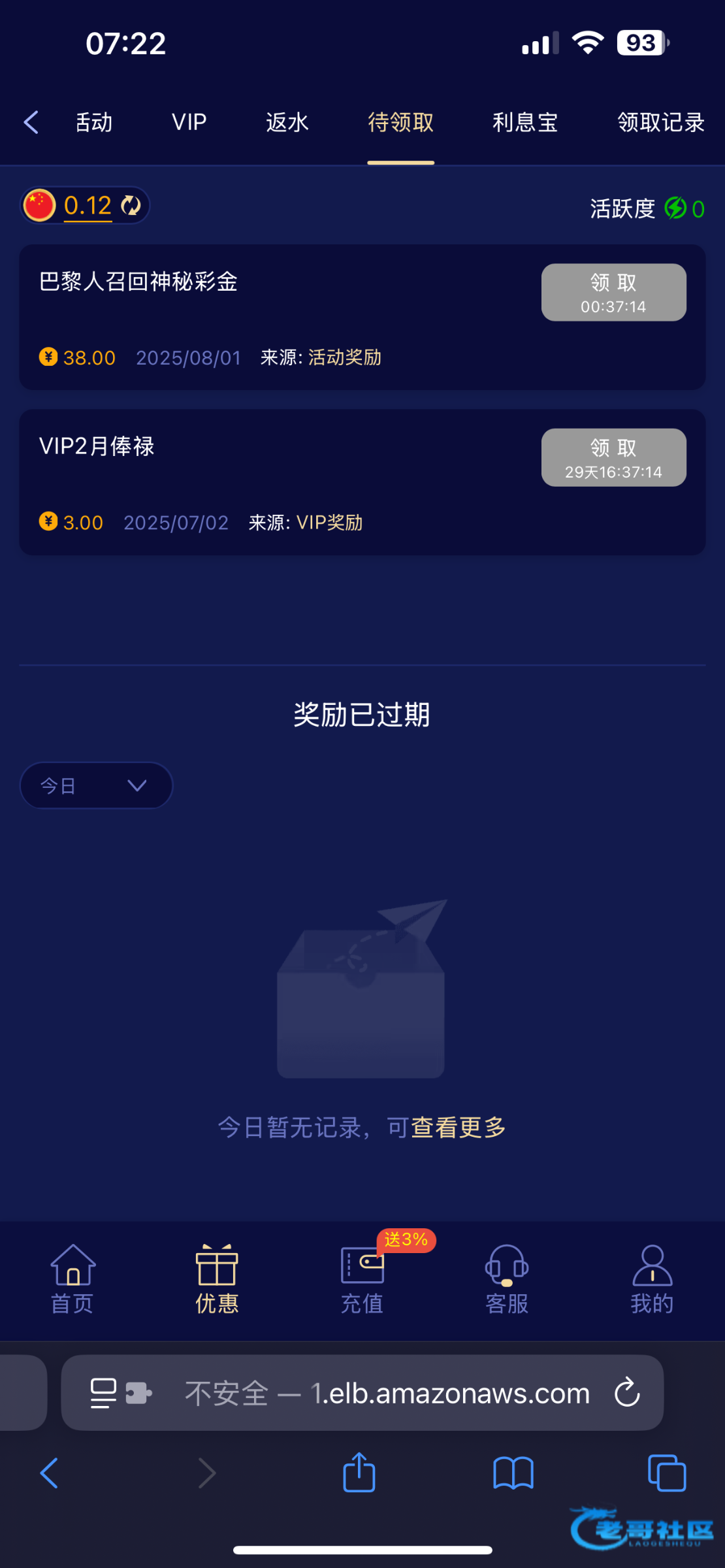Screen dimensions: 725x1568
Task: Tap 领取 for VIP2月俸禄
Action: pos(613,457)
